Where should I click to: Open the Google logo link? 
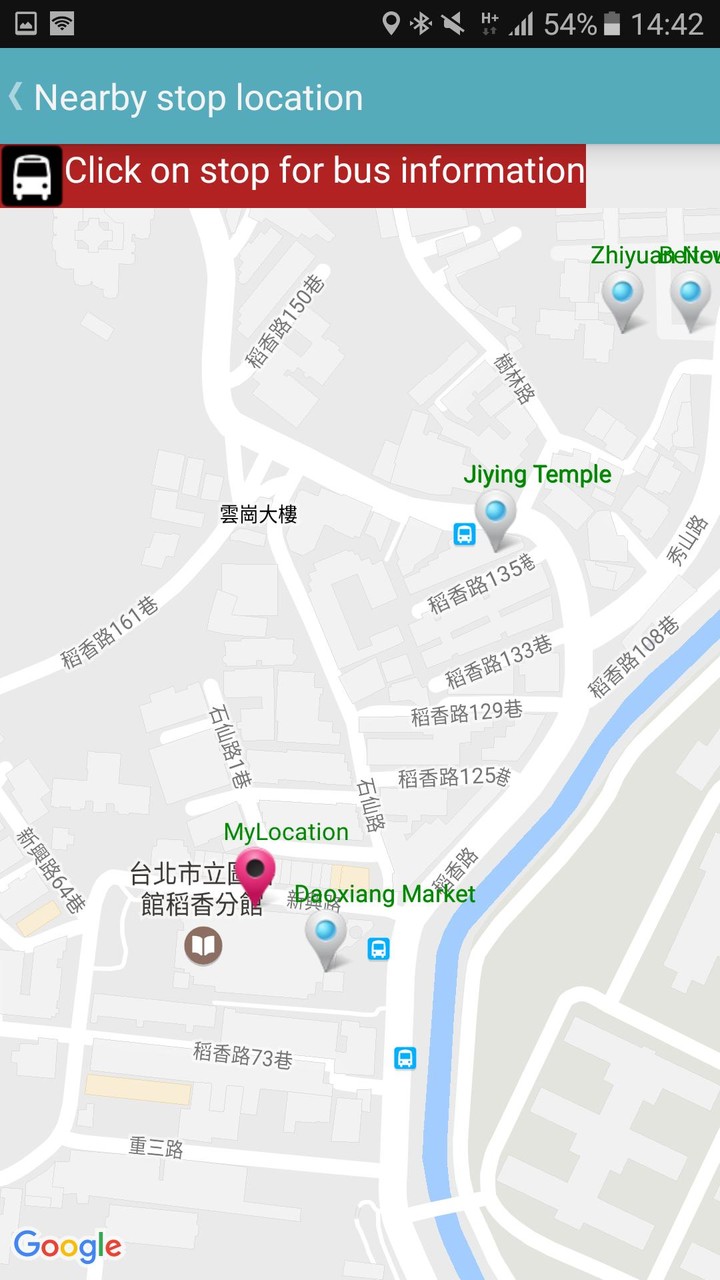(66, 1246)
